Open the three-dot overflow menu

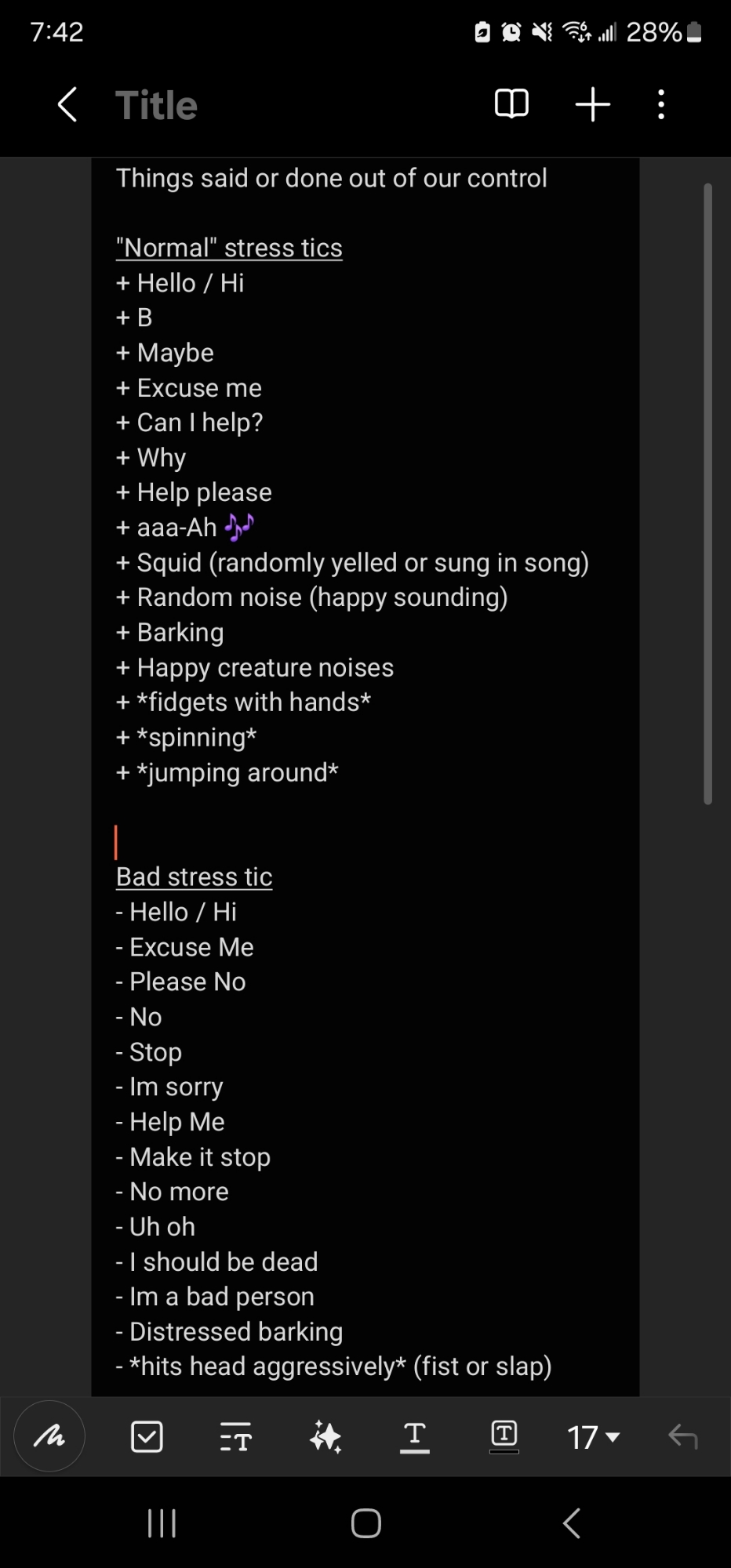coord(661,104)
